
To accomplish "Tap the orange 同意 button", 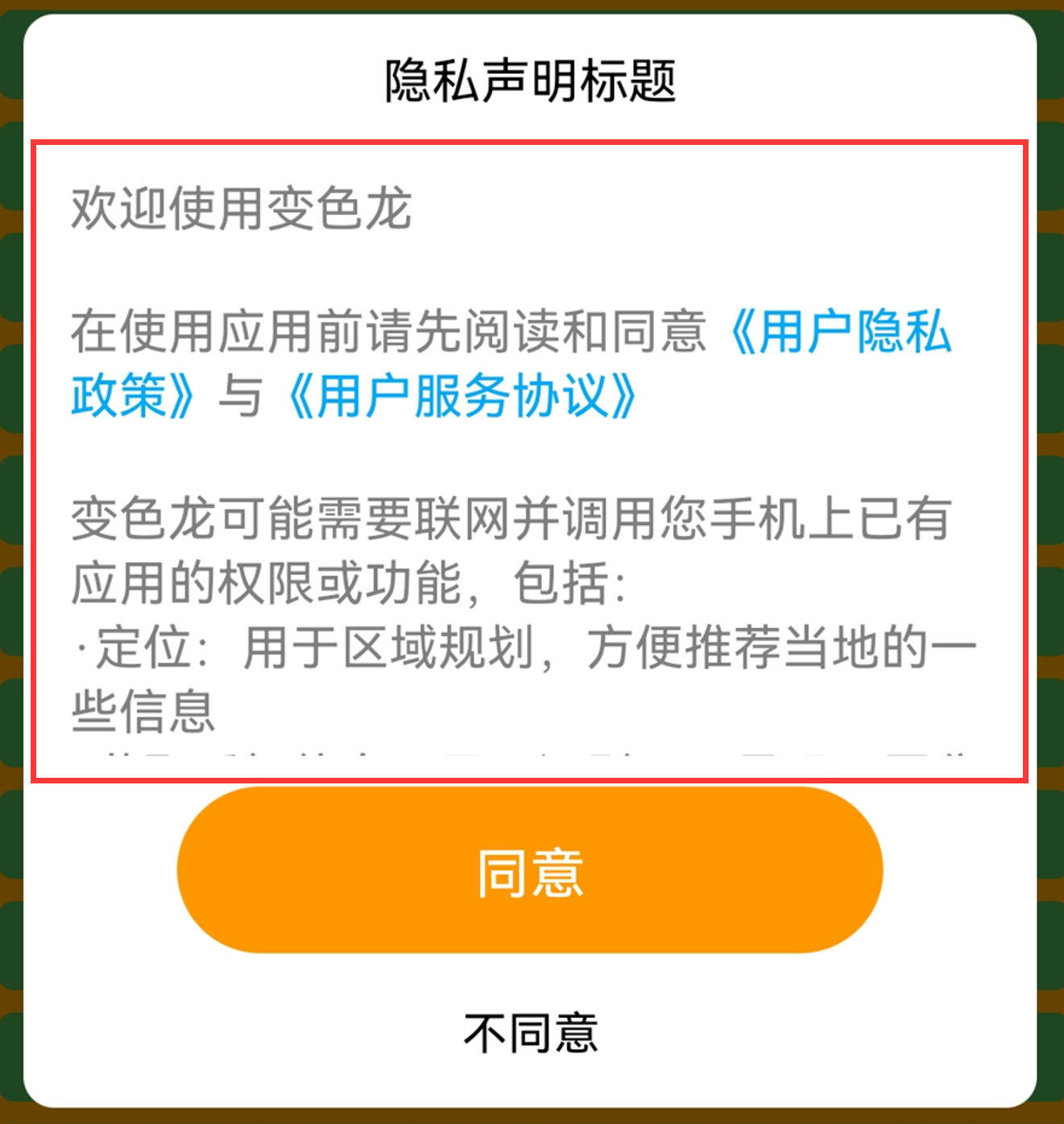I will point(530,871).
